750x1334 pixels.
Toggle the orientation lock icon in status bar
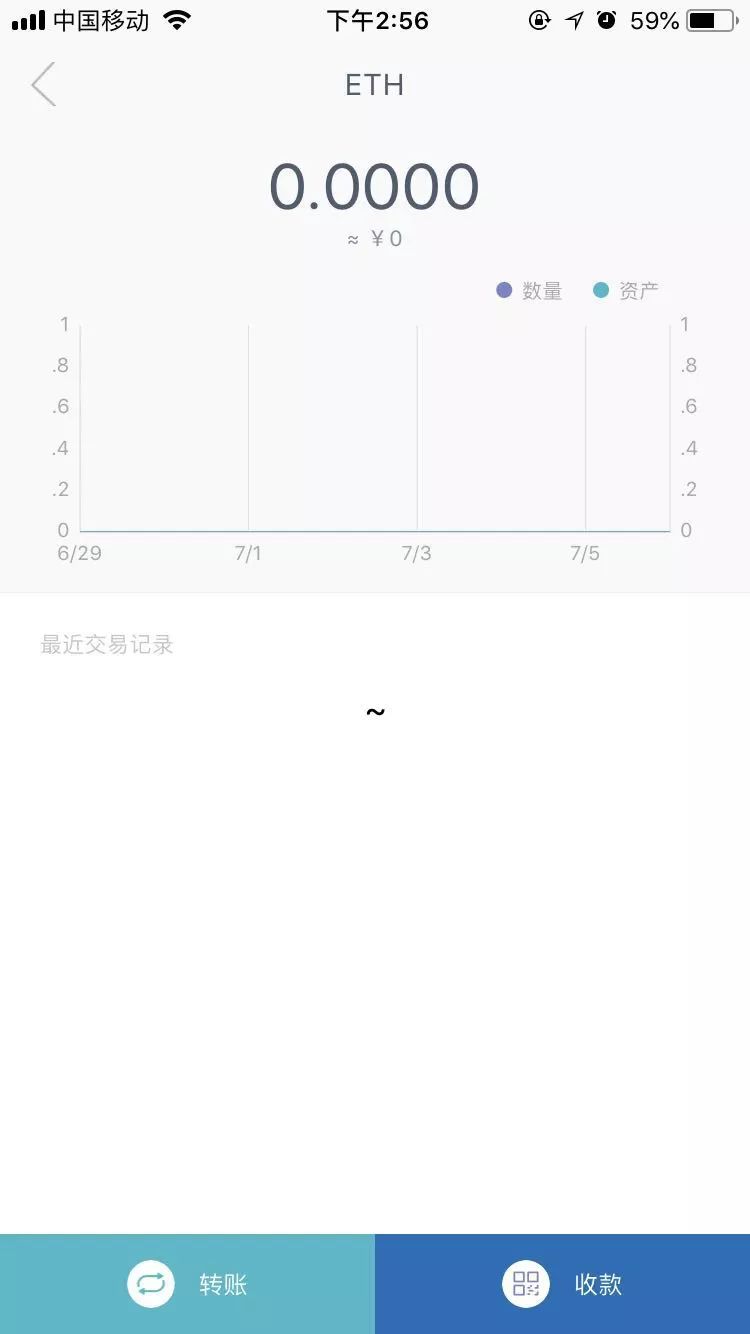[540, 20]
